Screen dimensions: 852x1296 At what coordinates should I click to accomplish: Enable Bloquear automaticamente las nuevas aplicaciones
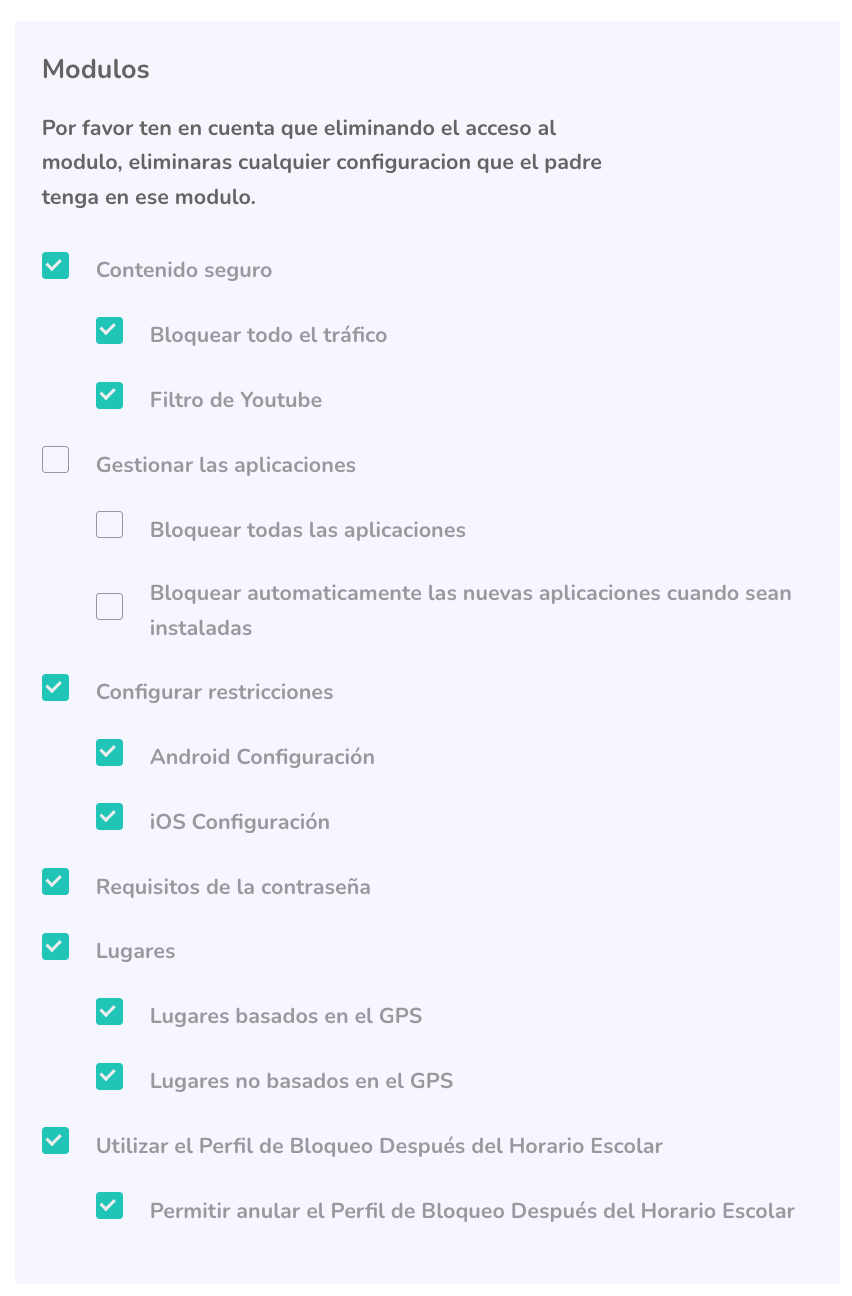109,607
